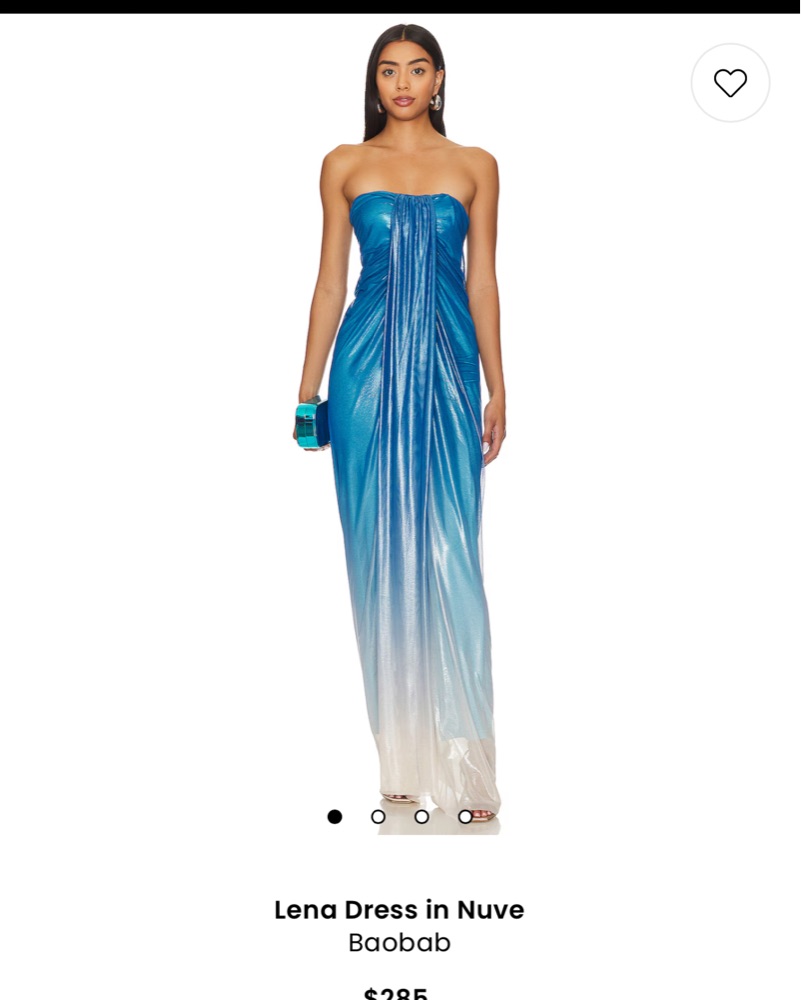Jump to third image indicator dot
This screenshot has height=1001, width=801.
click(422, 817)
